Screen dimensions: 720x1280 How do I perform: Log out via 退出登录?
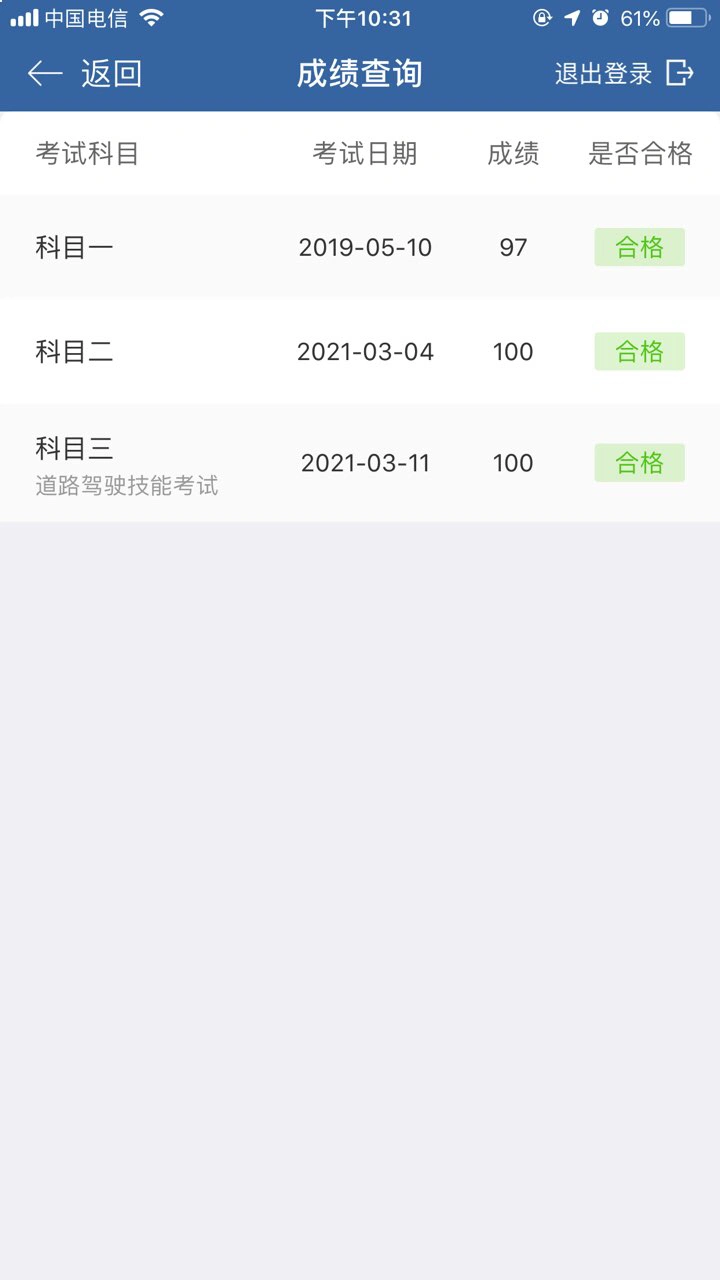[x=623, y=74]
